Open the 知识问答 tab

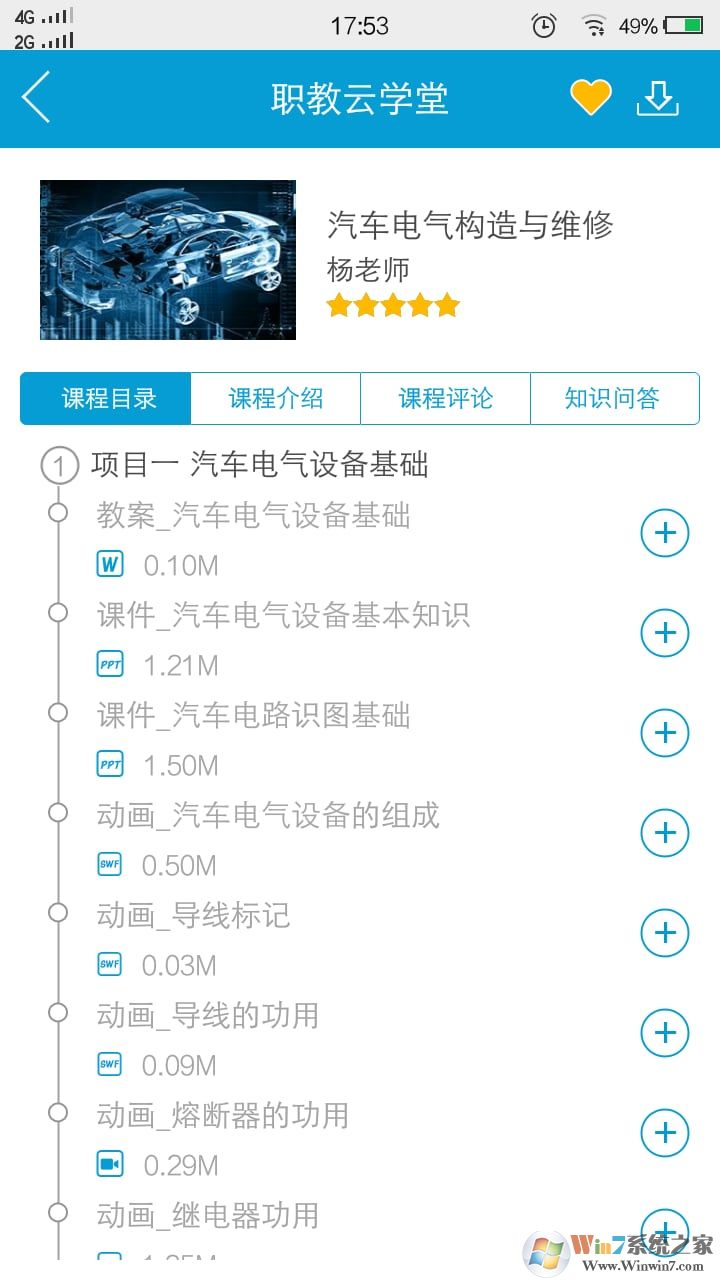(x=613, y=398)
